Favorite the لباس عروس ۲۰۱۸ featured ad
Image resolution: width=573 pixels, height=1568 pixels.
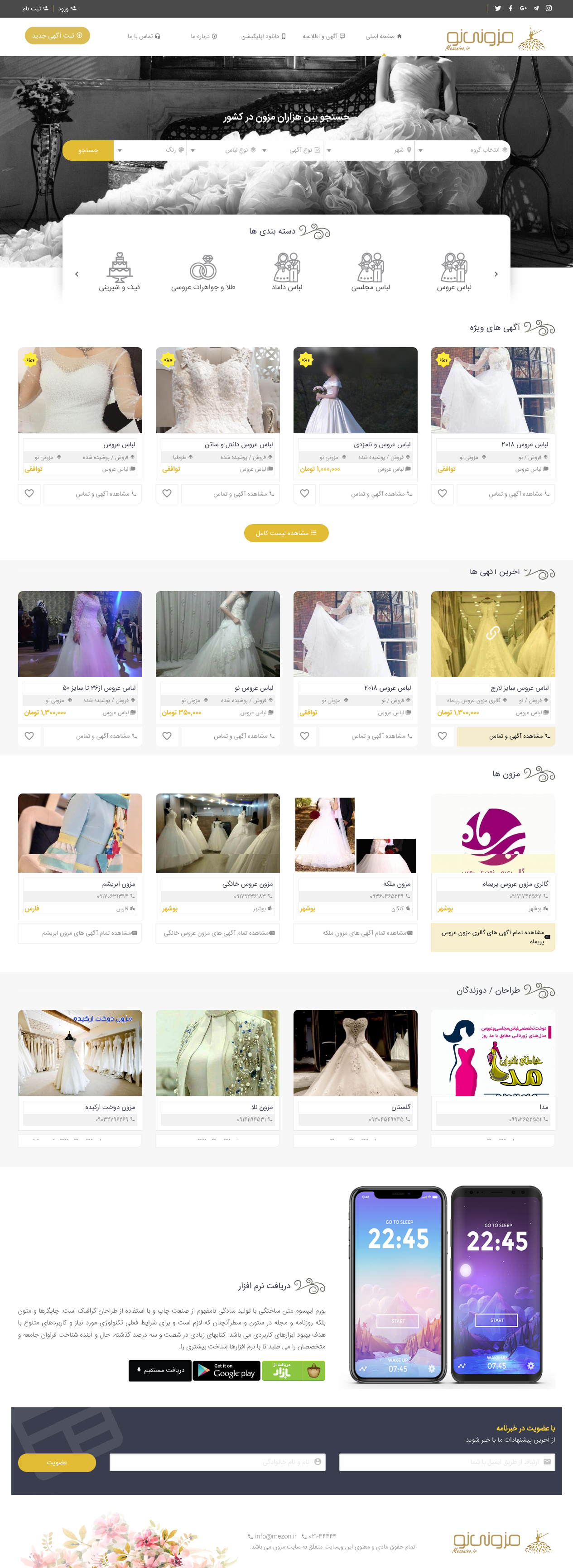[442, 494]
